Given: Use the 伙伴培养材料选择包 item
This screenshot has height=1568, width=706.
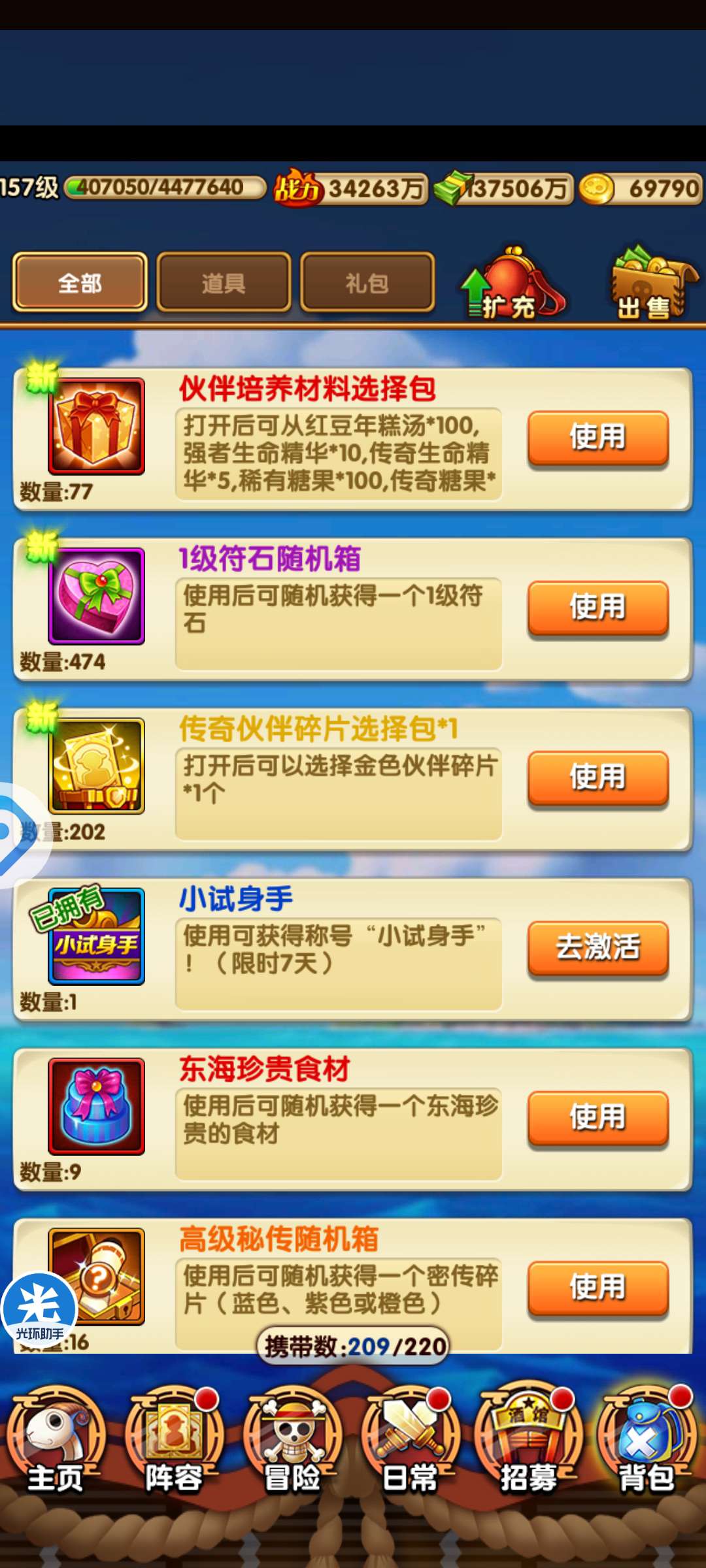Looking at the screenshot, I should click(x=597, y=437).
